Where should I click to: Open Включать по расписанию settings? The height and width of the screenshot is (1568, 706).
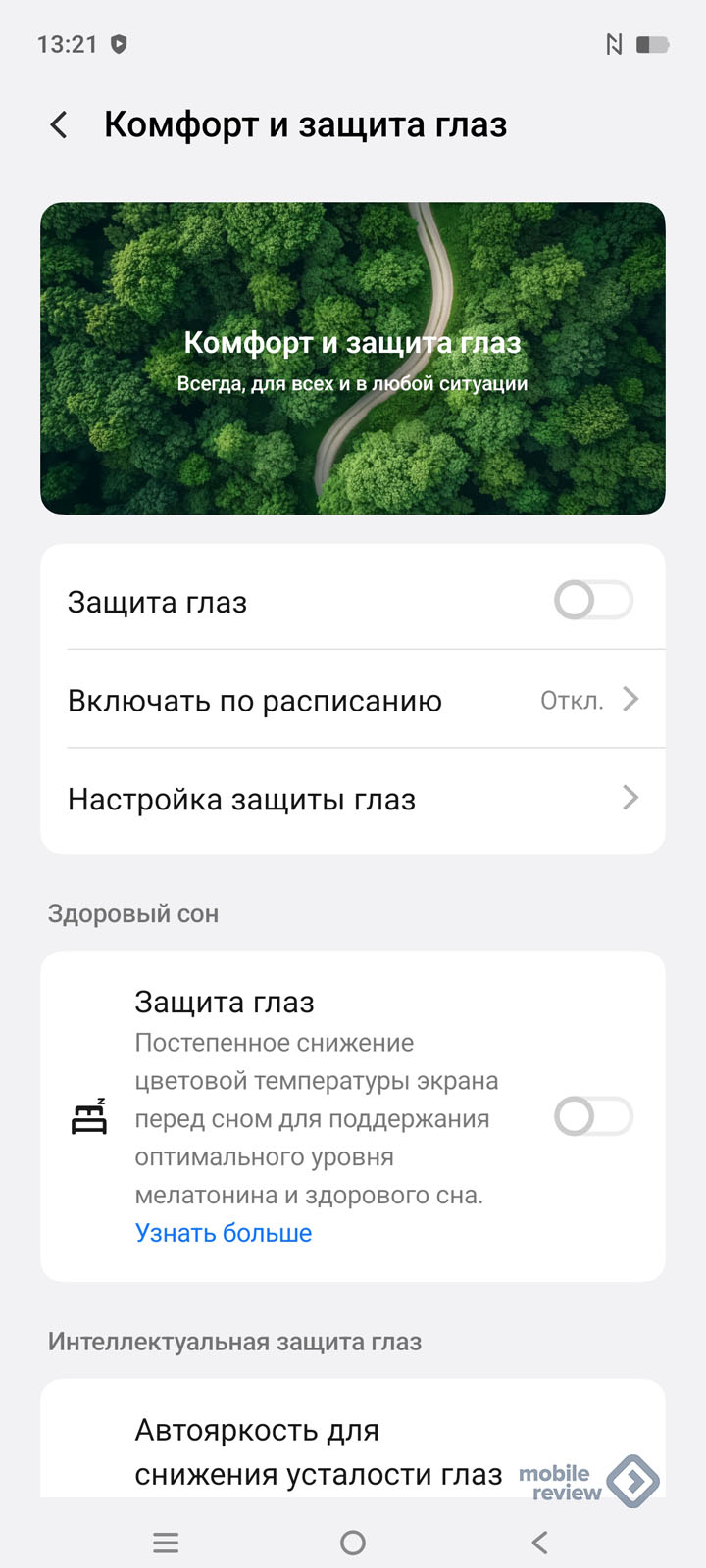[353, 701]
